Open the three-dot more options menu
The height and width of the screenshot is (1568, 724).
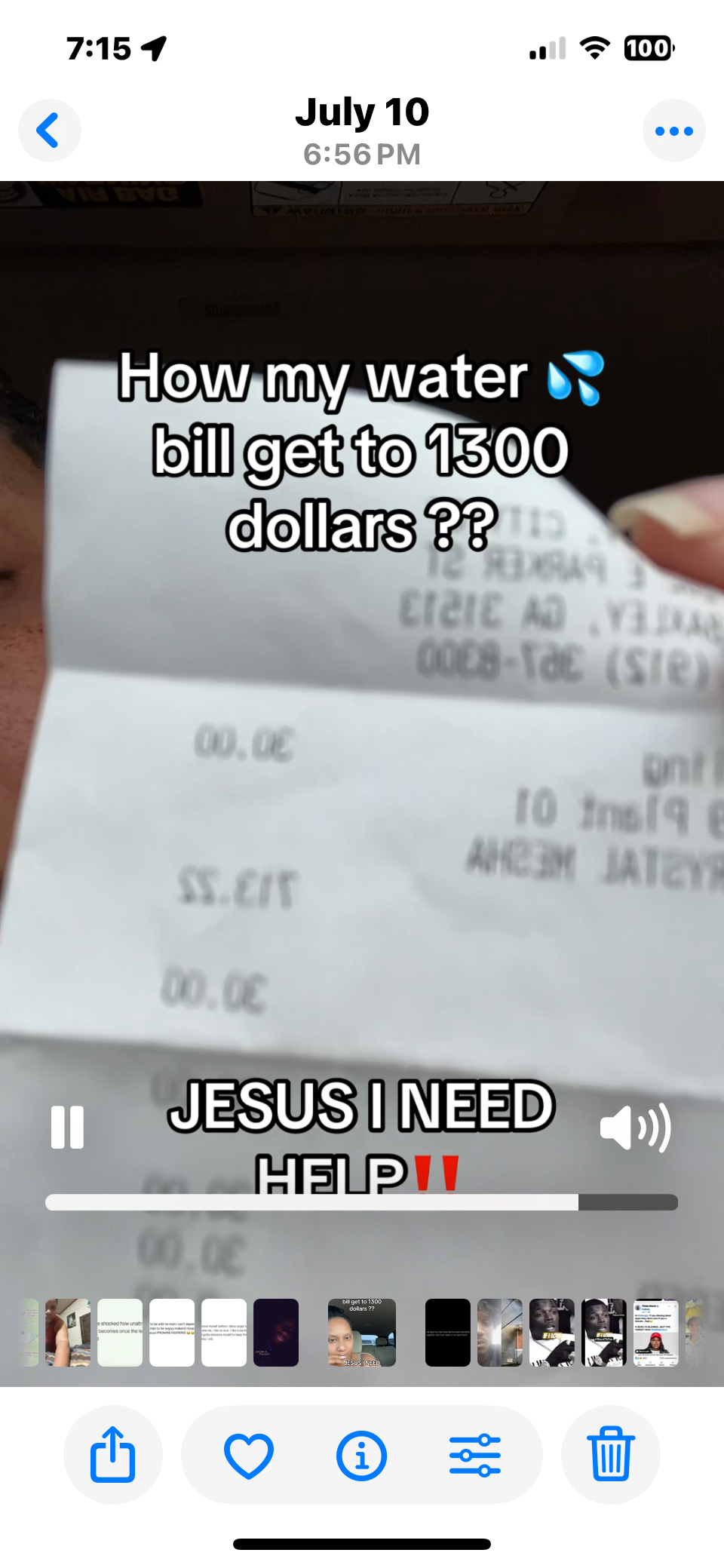click(x=673, y=130)
